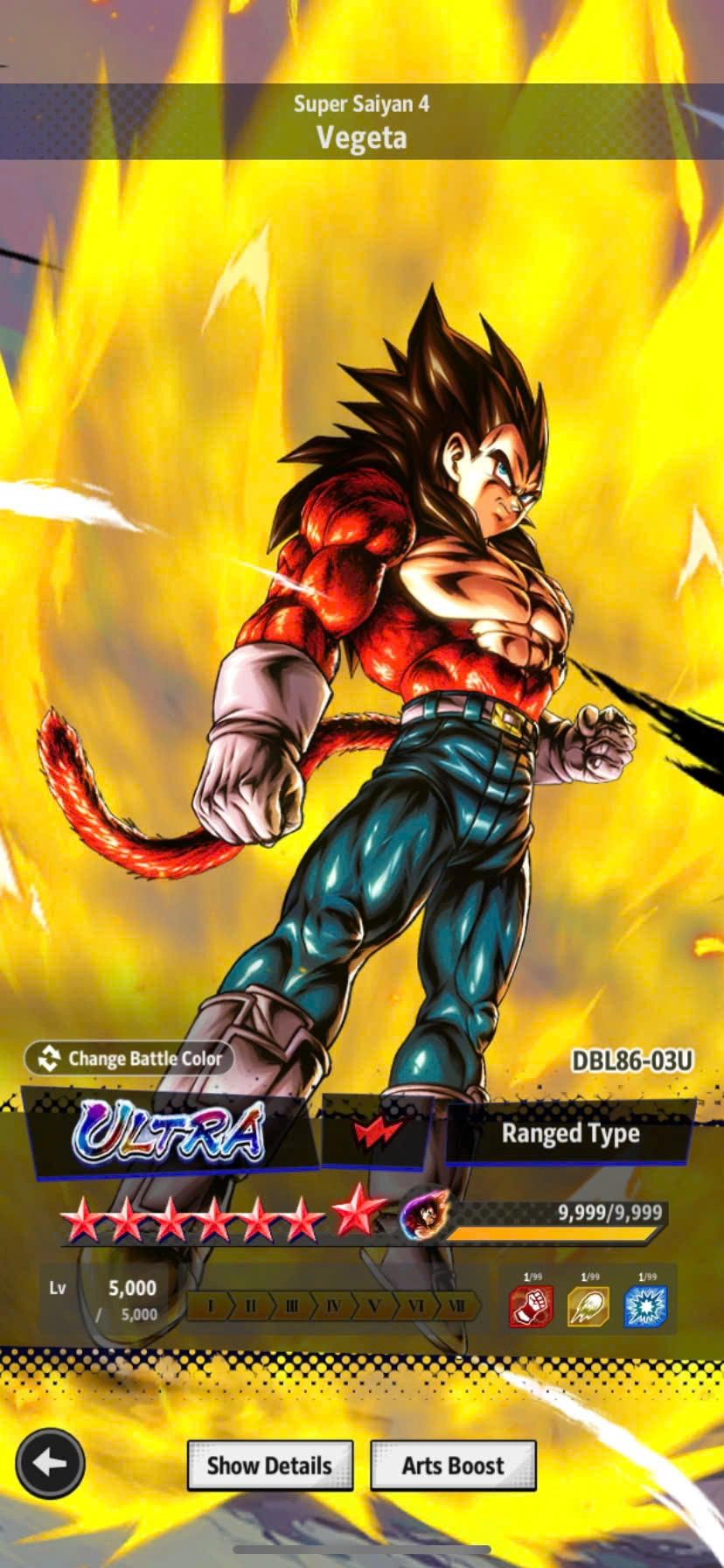Select the blue special arts boost icon

coord(646,1306)
